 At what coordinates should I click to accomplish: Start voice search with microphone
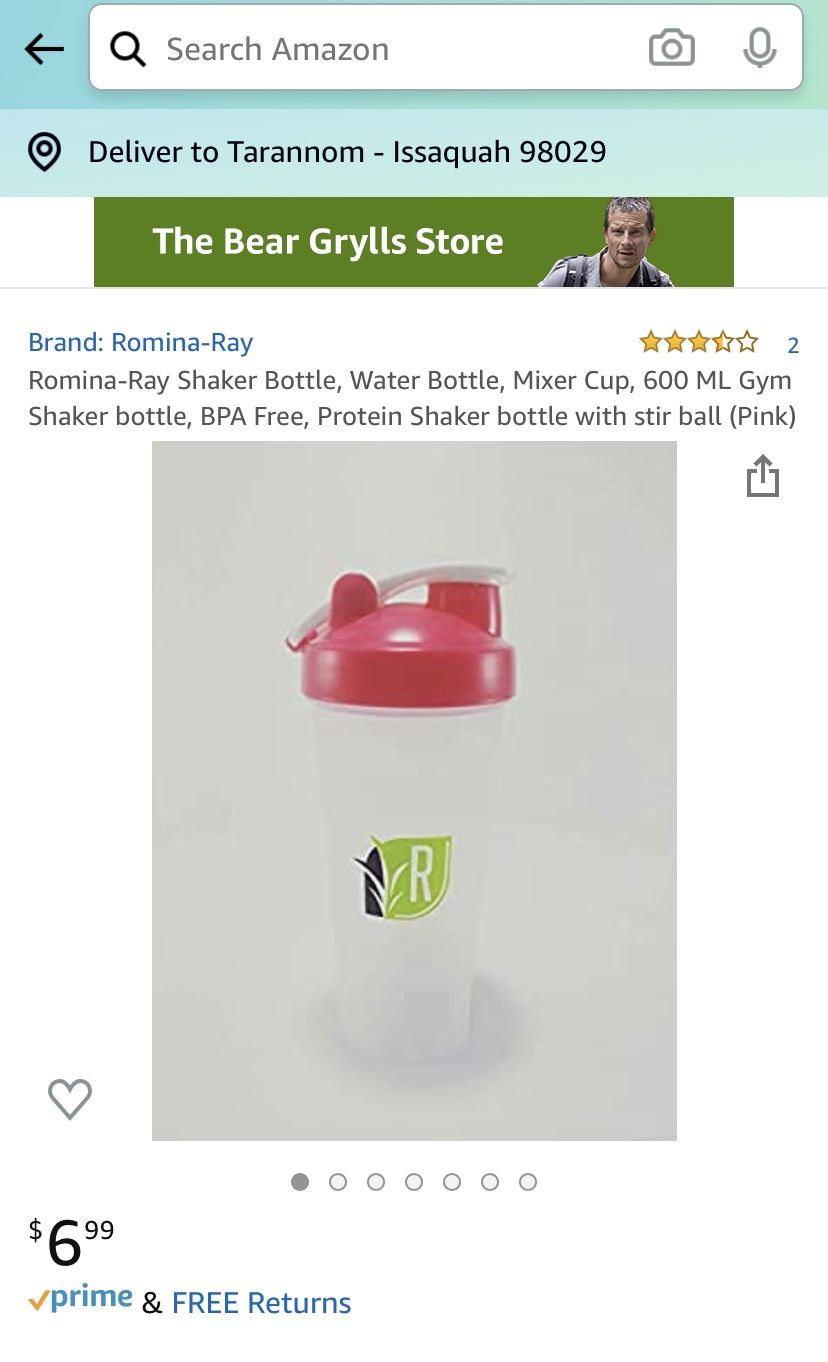pyautogui.click(x=760, y=48)
